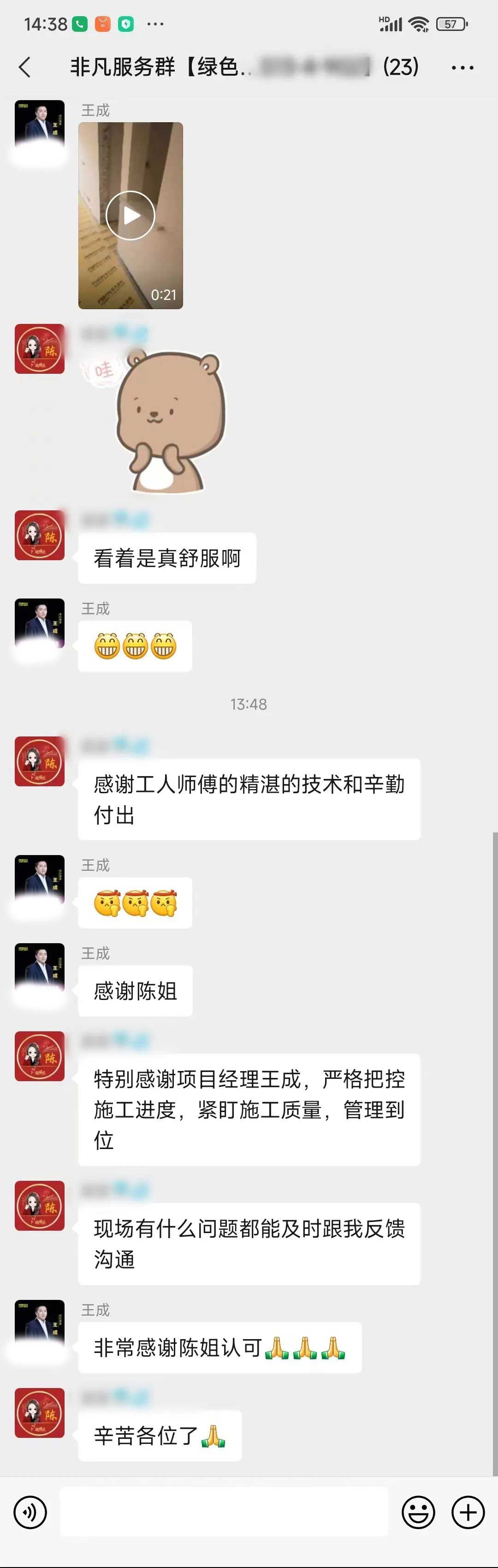Go back from the group chat
Viewport: 498px width, 1568px height.
click(25, 67)
